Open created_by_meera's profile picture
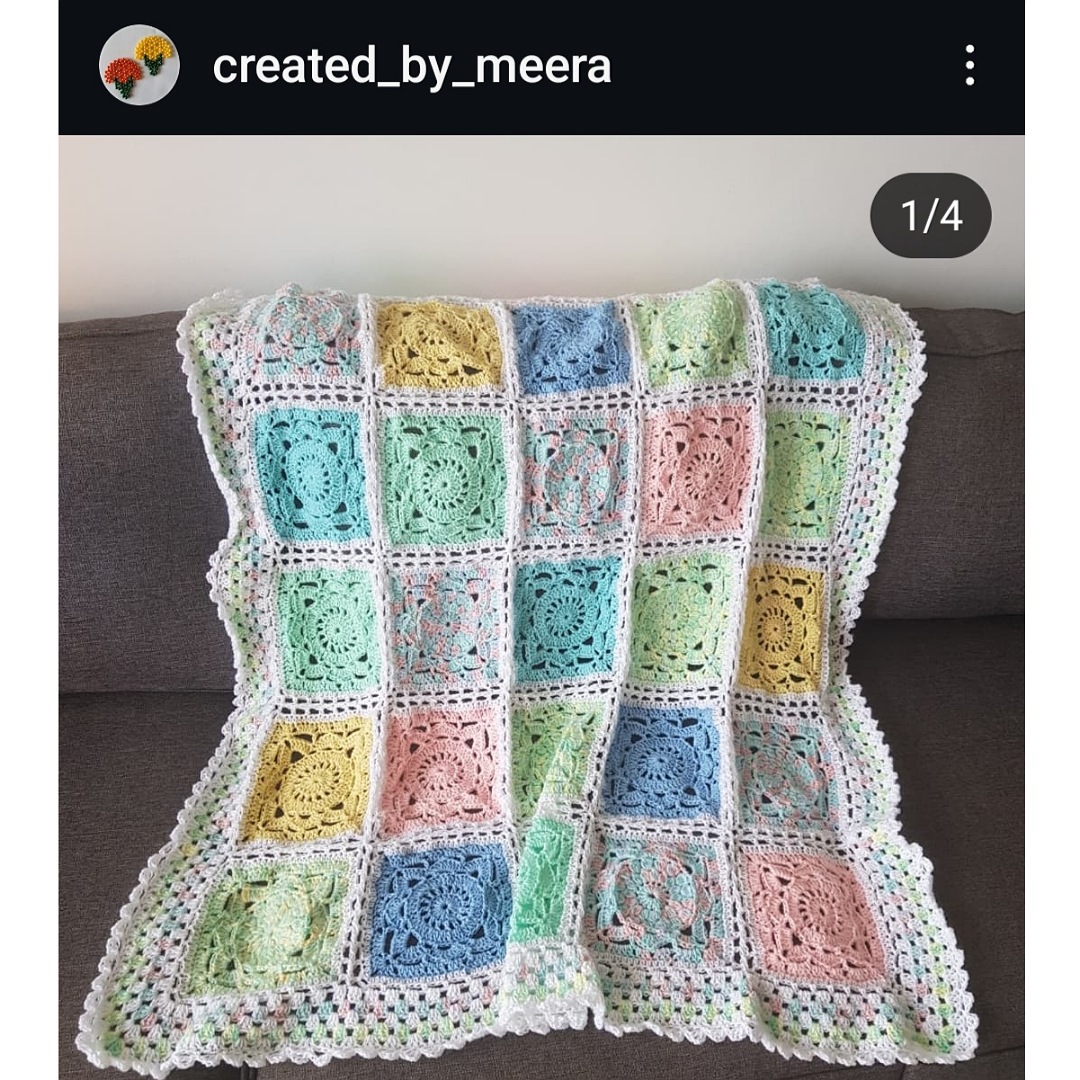This screenshot has height=1080, width=1080. [139, 66]
